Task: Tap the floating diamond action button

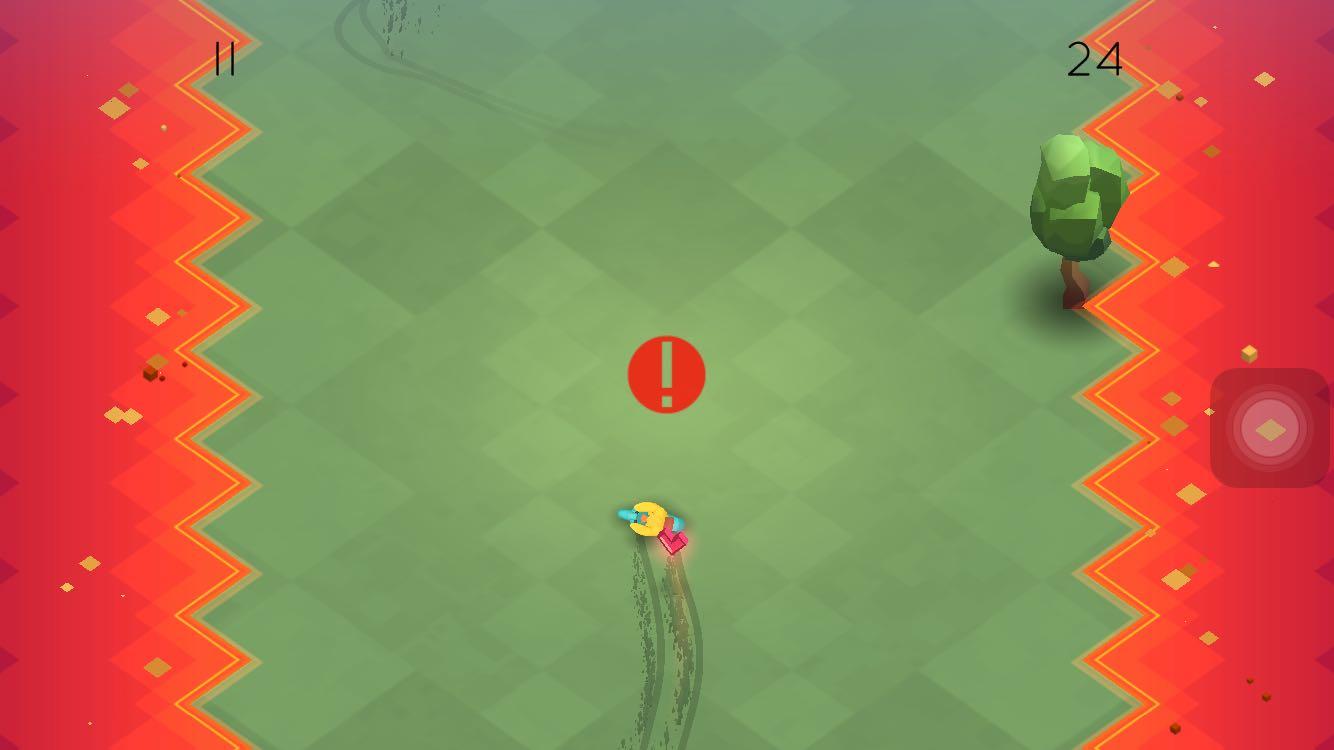Action: coord(1269,429)
